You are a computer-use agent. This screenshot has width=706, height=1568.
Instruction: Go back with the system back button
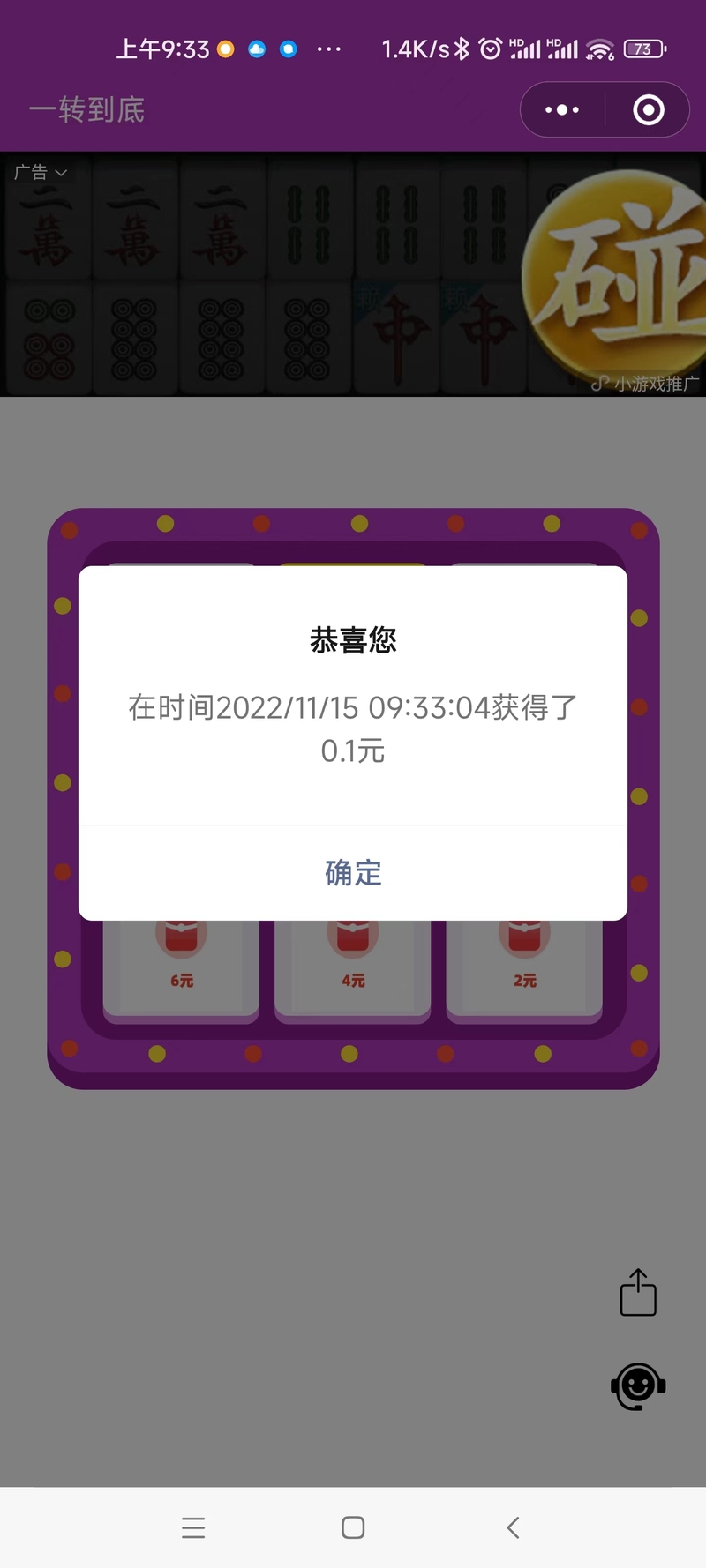click(513, 1527)
